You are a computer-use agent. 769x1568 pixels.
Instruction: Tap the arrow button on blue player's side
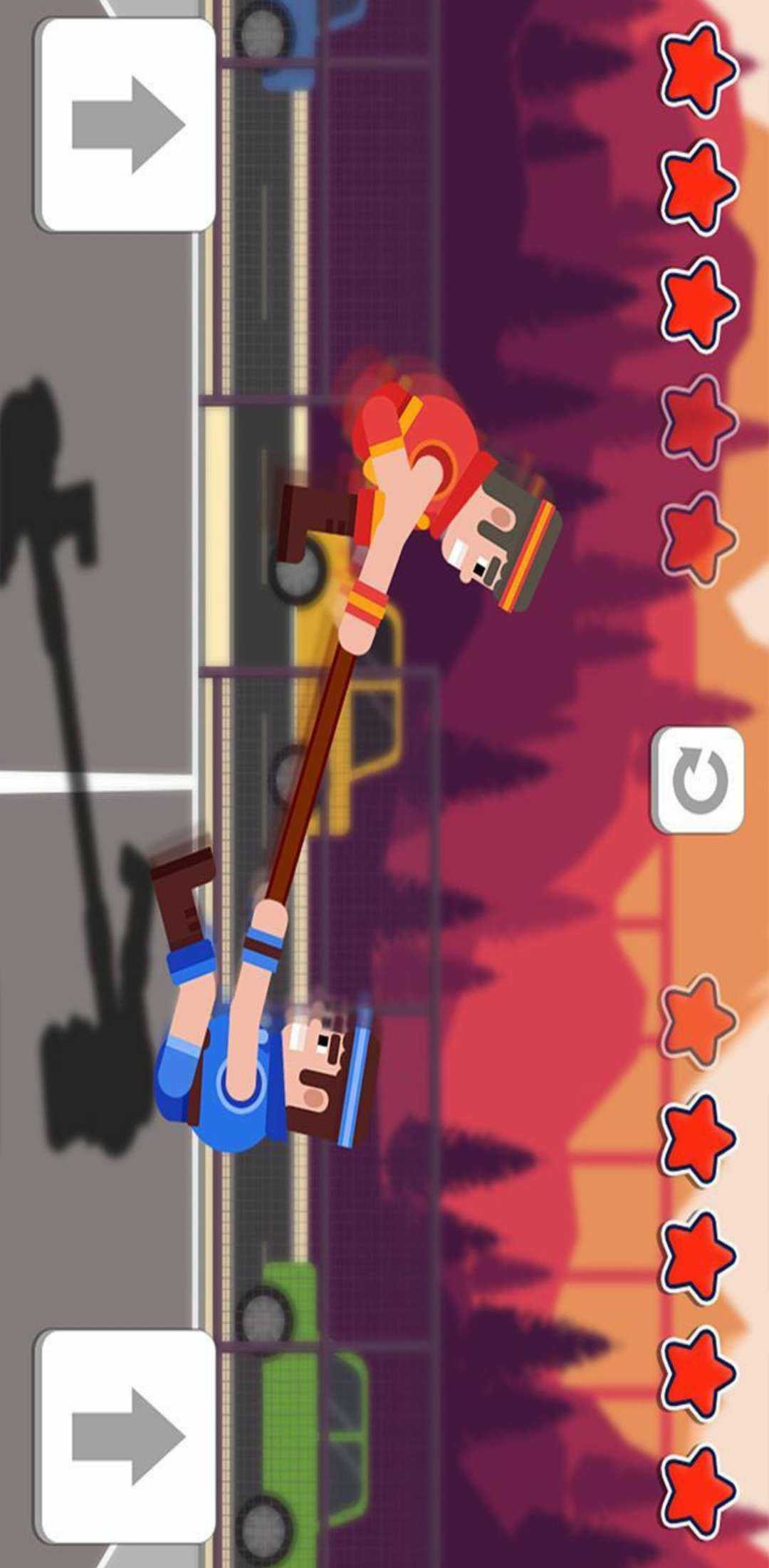pos(126,1437)
